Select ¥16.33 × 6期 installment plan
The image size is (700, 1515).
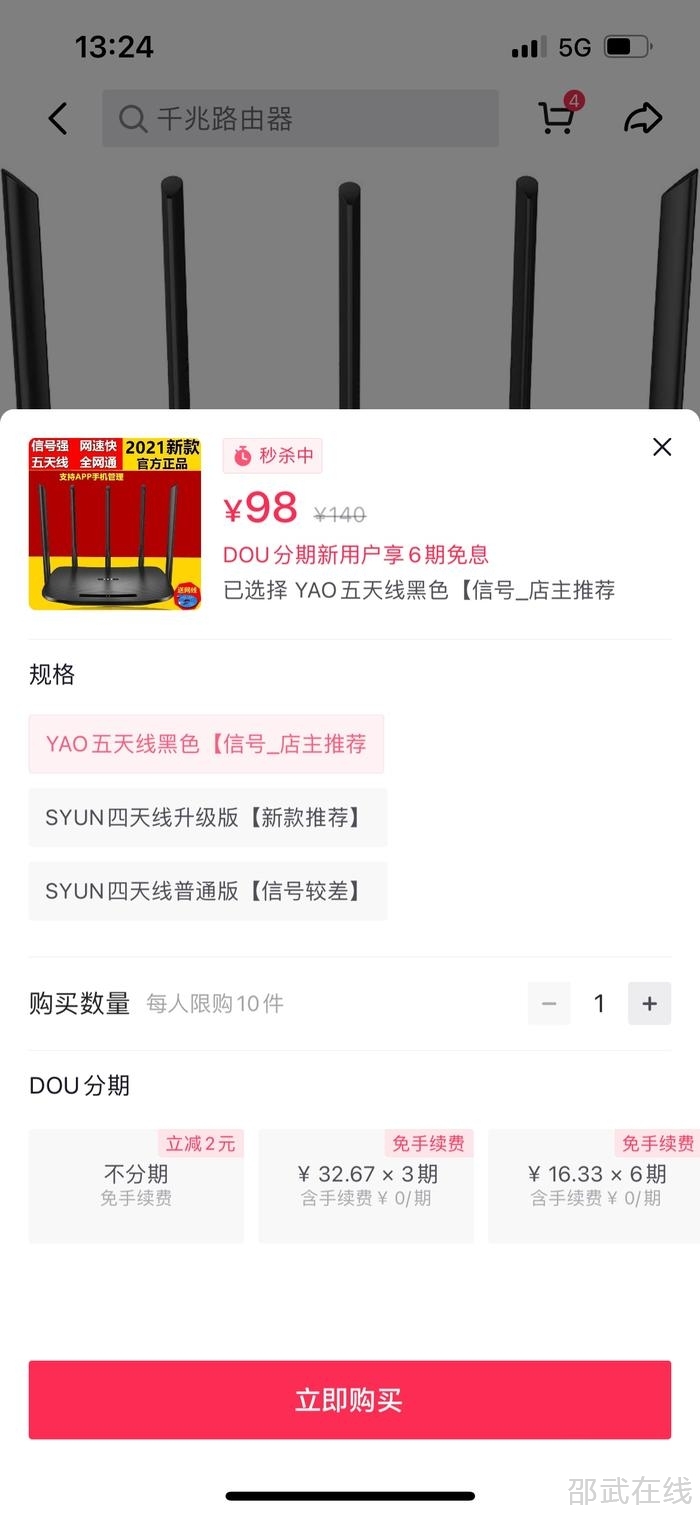596,1185
